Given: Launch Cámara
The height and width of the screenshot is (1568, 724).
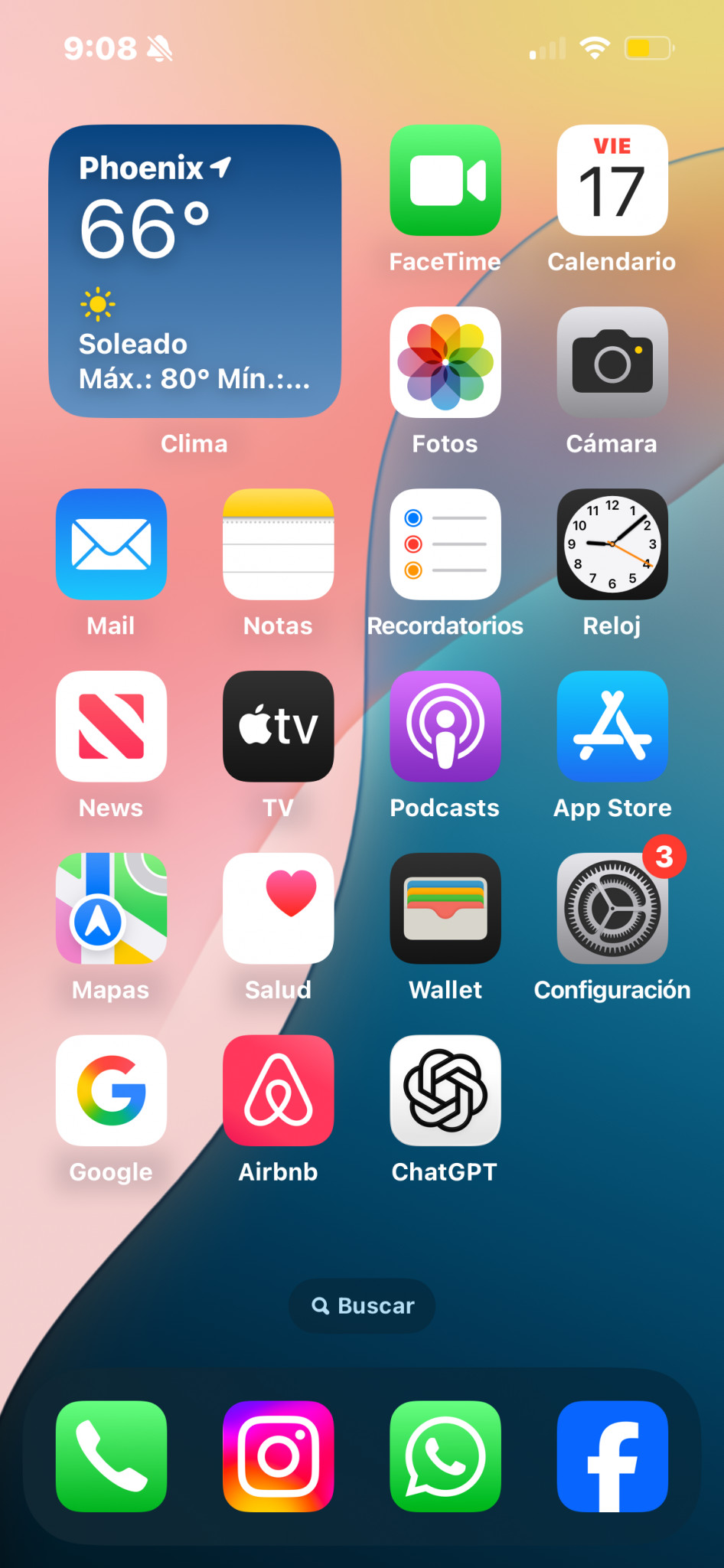Looking at the screenshot, I should click(x=612, y=362).
